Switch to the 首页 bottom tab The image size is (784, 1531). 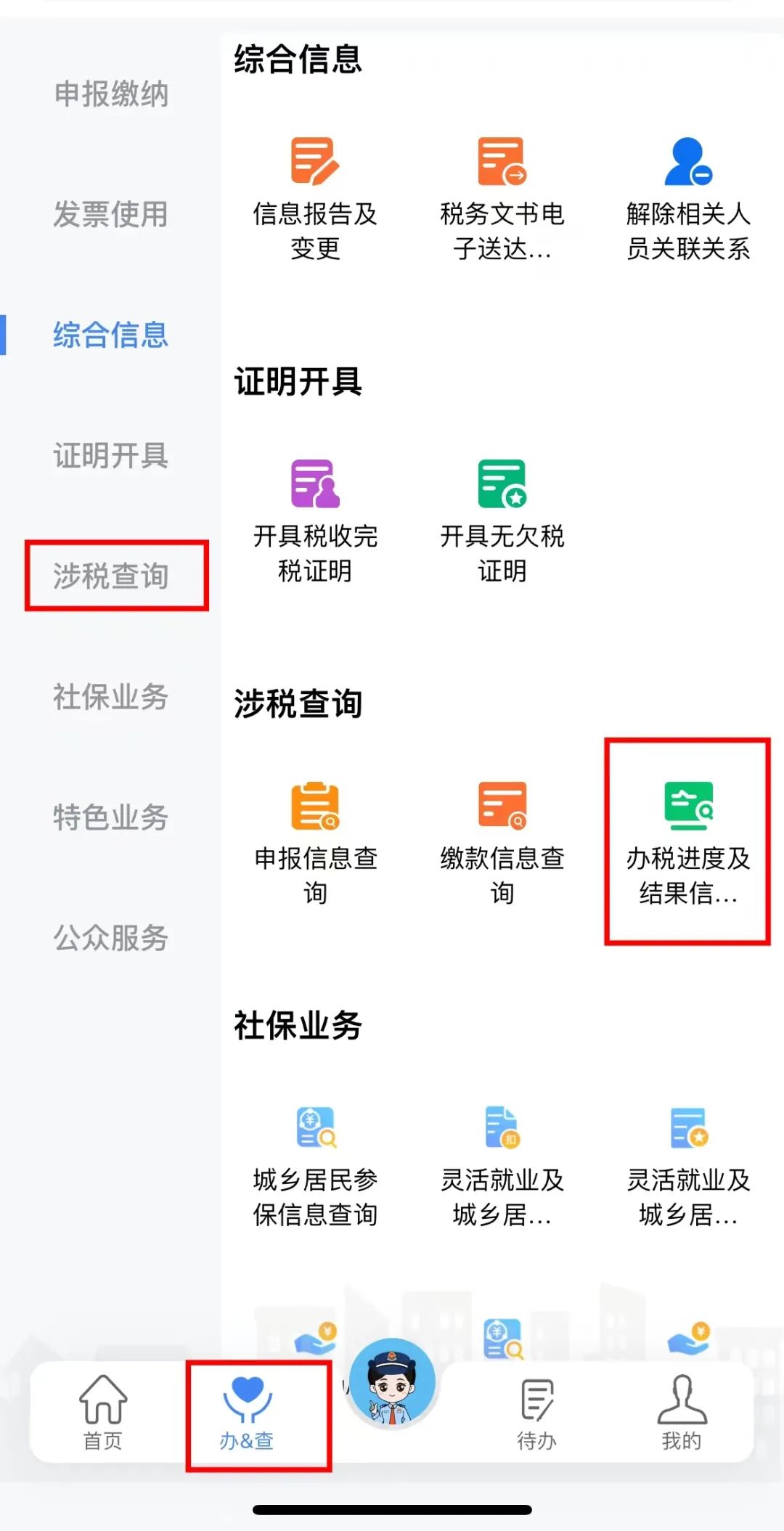(x=102, y=1413)
